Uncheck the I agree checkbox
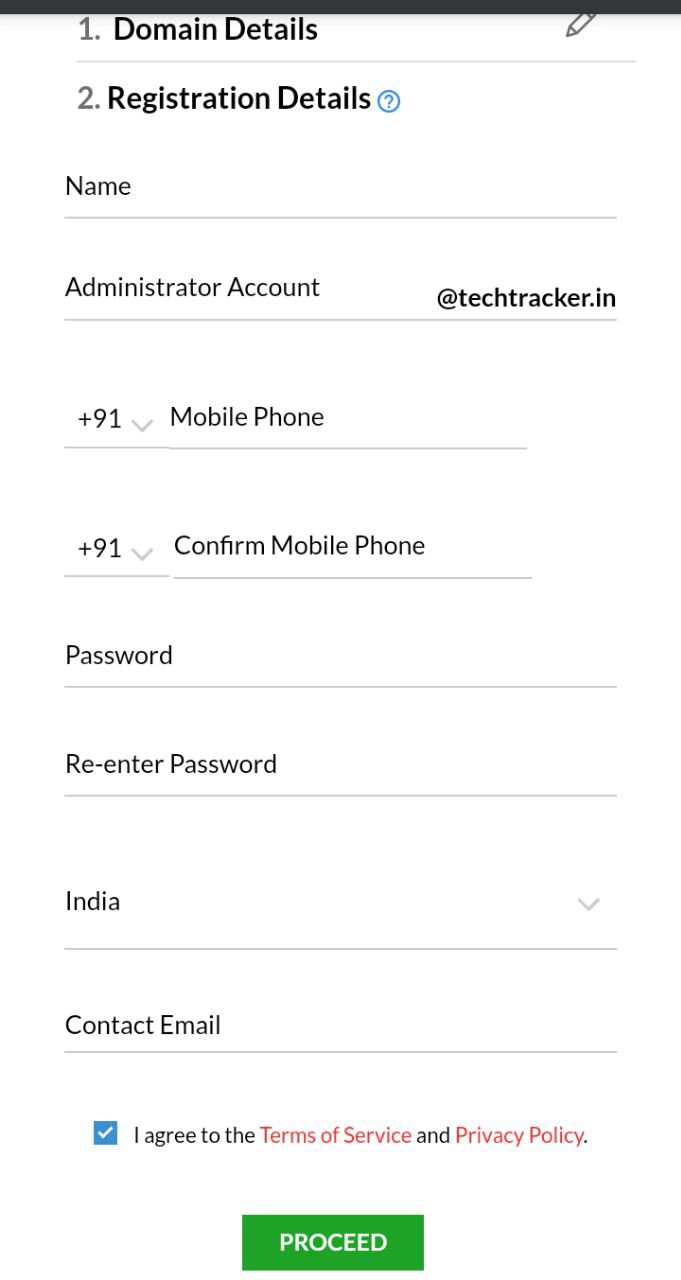The height and width of the screenshot is (1280, 681). (x=105, y=1134)
